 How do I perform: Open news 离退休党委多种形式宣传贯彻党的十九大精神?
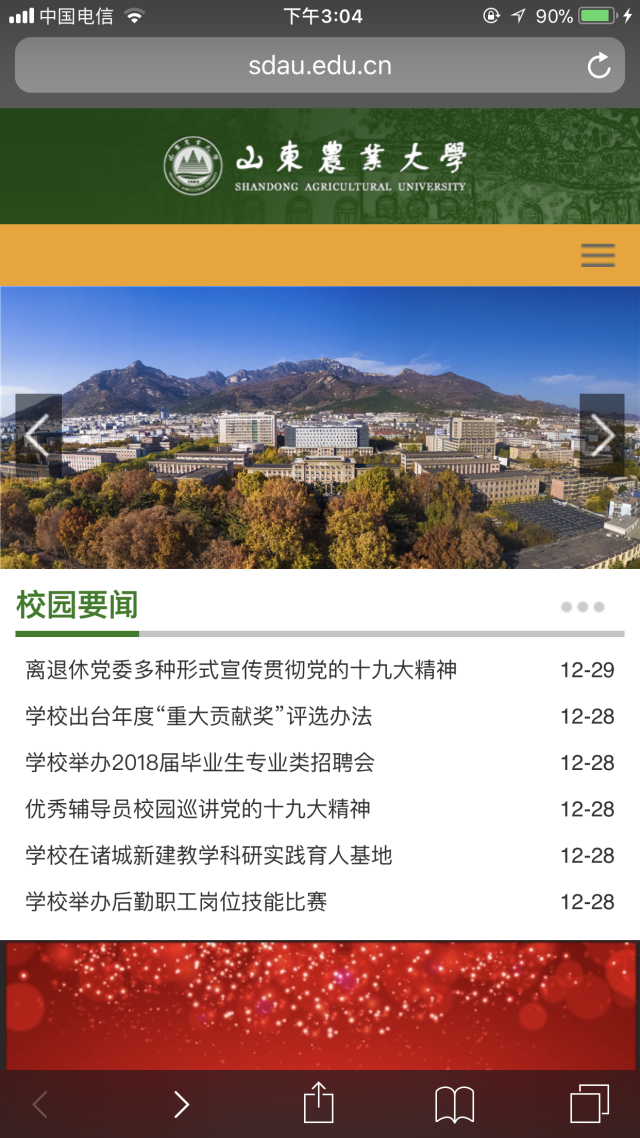[241, 670]
